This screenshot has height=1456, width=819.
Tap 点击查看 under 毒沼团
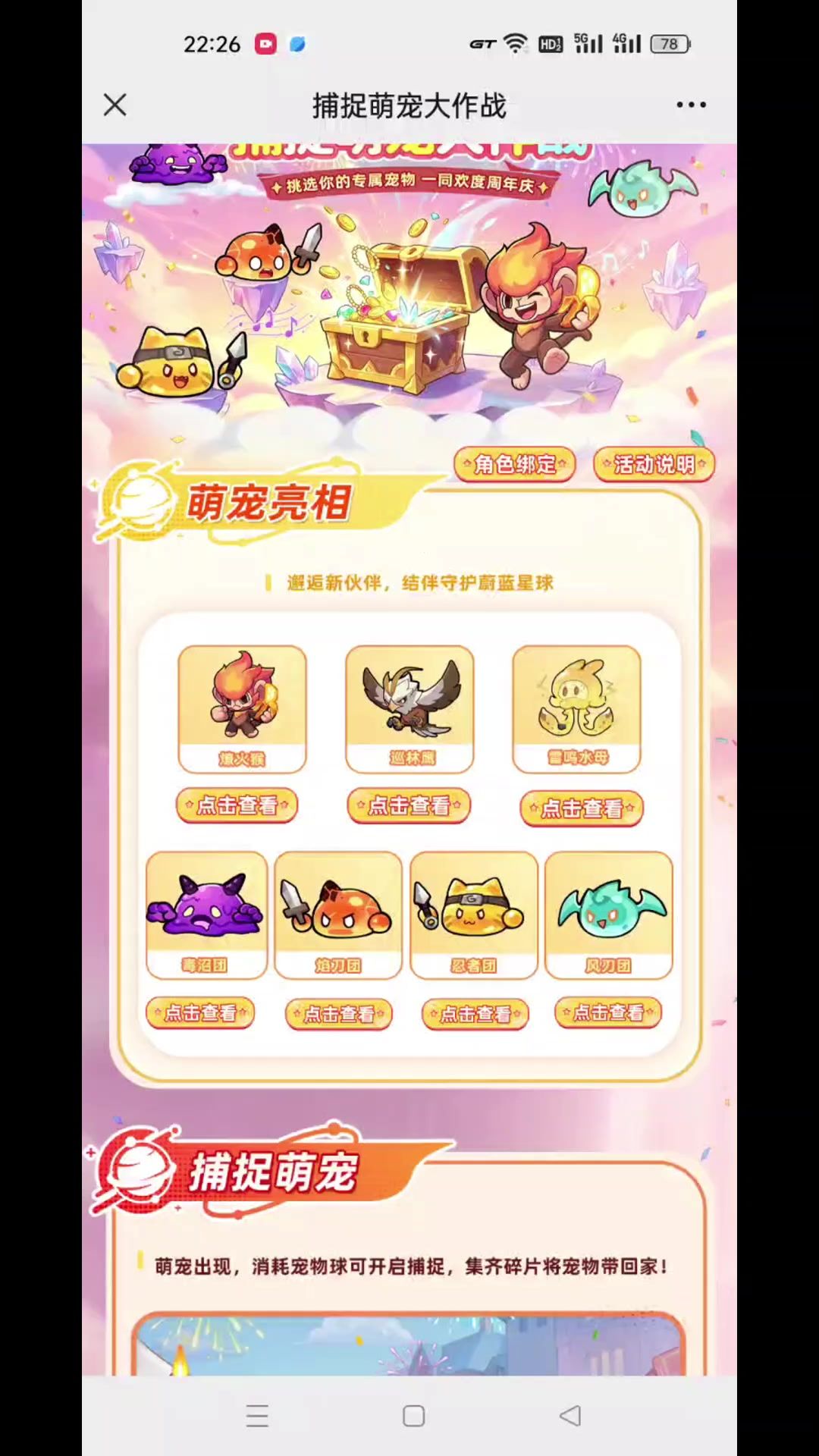click(x=200, y=1012)
